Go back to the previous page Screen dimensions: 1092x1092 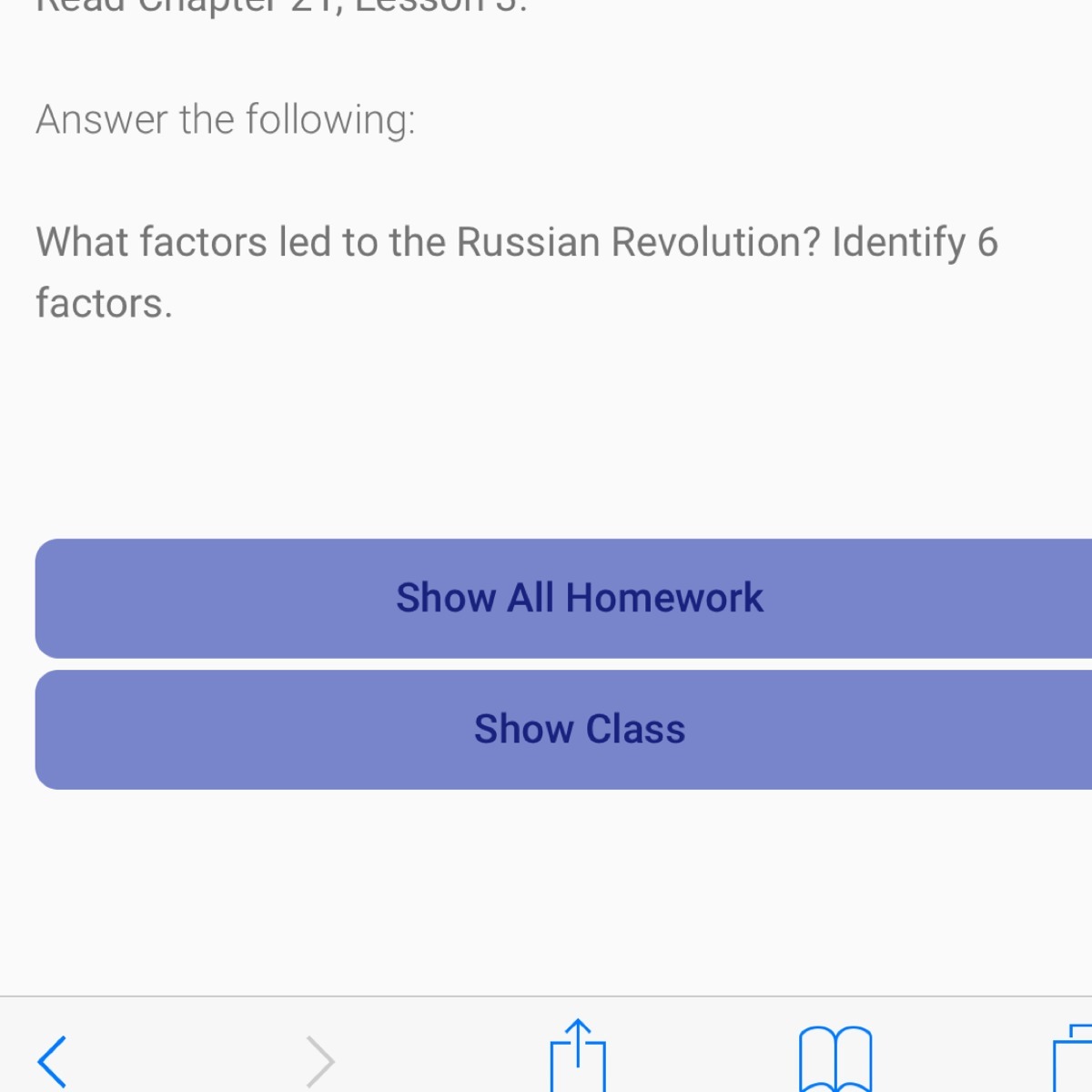tap(52, 1061)
